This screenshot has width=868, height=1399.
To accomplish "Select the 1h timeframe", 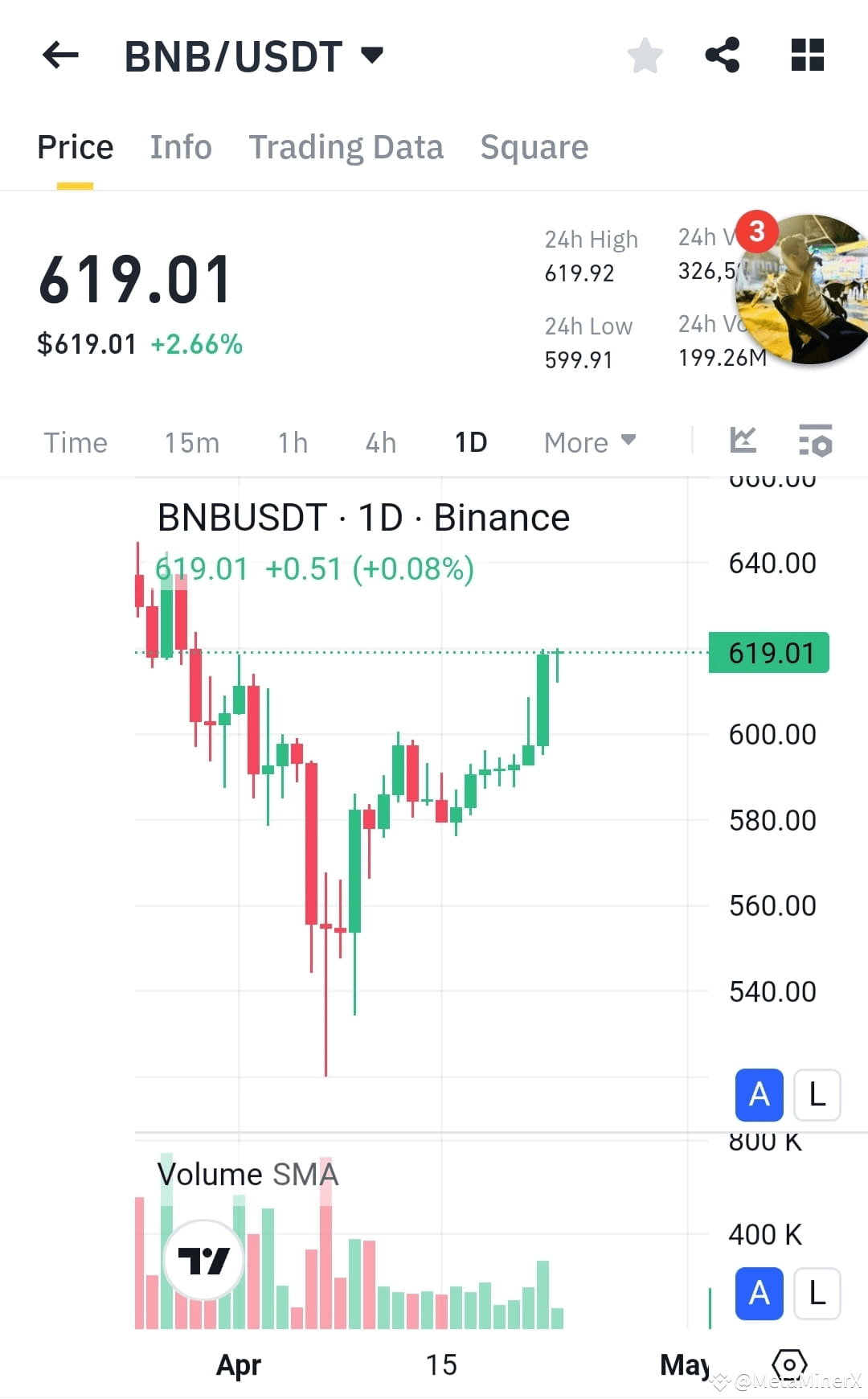I will pyautogui.click(x=292, y=442).
